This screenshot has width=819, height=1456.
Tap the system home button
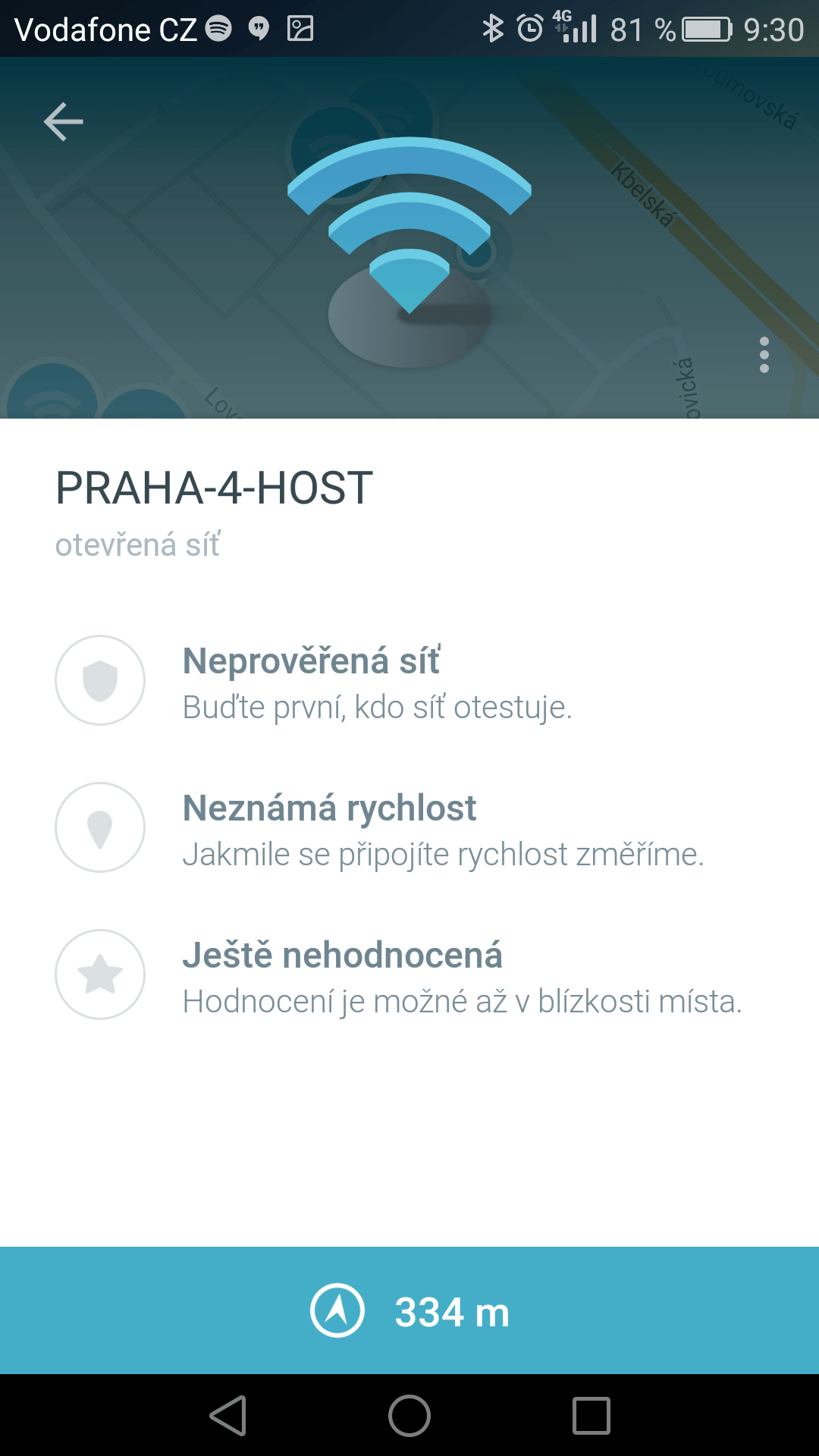pyautogui.click(x=409, y=1416)
